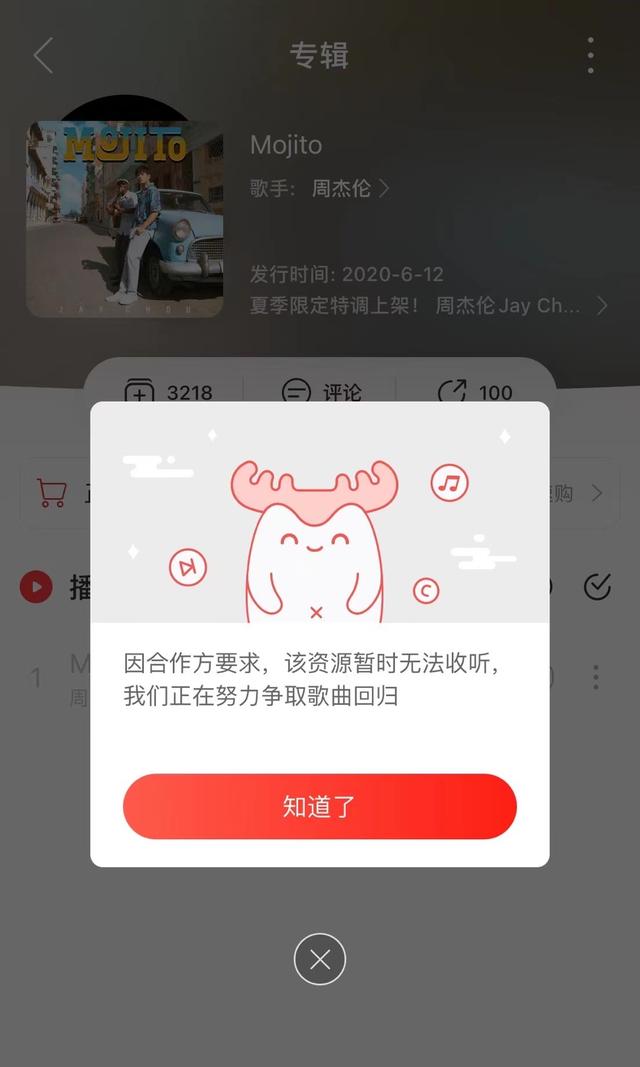
Task: Tap the 知道了 button
Action: [x=320, y=806]
